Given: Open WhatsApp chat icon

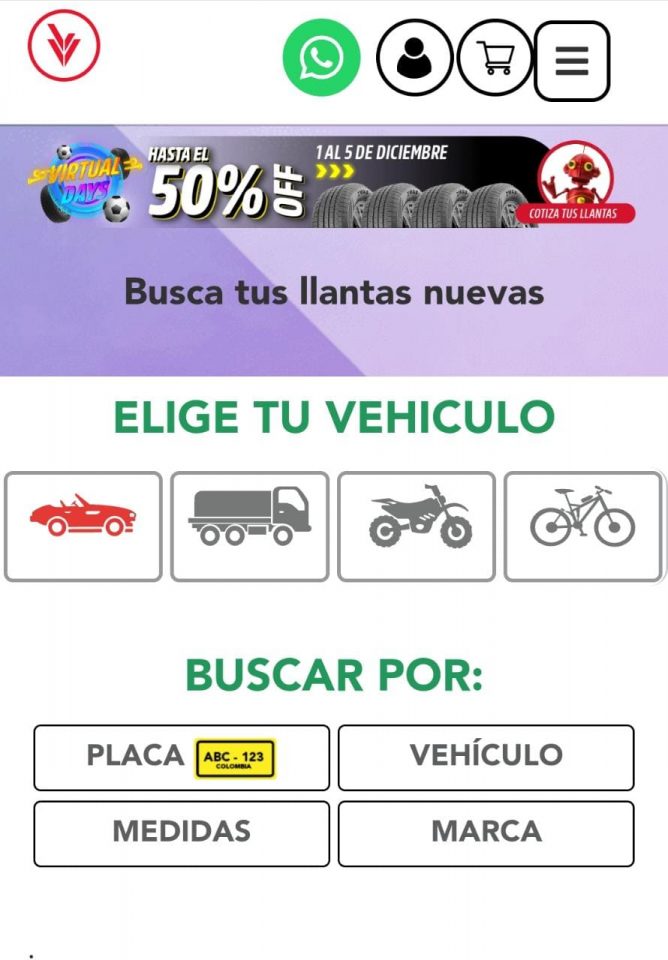Looking at the screenshot, I should point(320,58).
